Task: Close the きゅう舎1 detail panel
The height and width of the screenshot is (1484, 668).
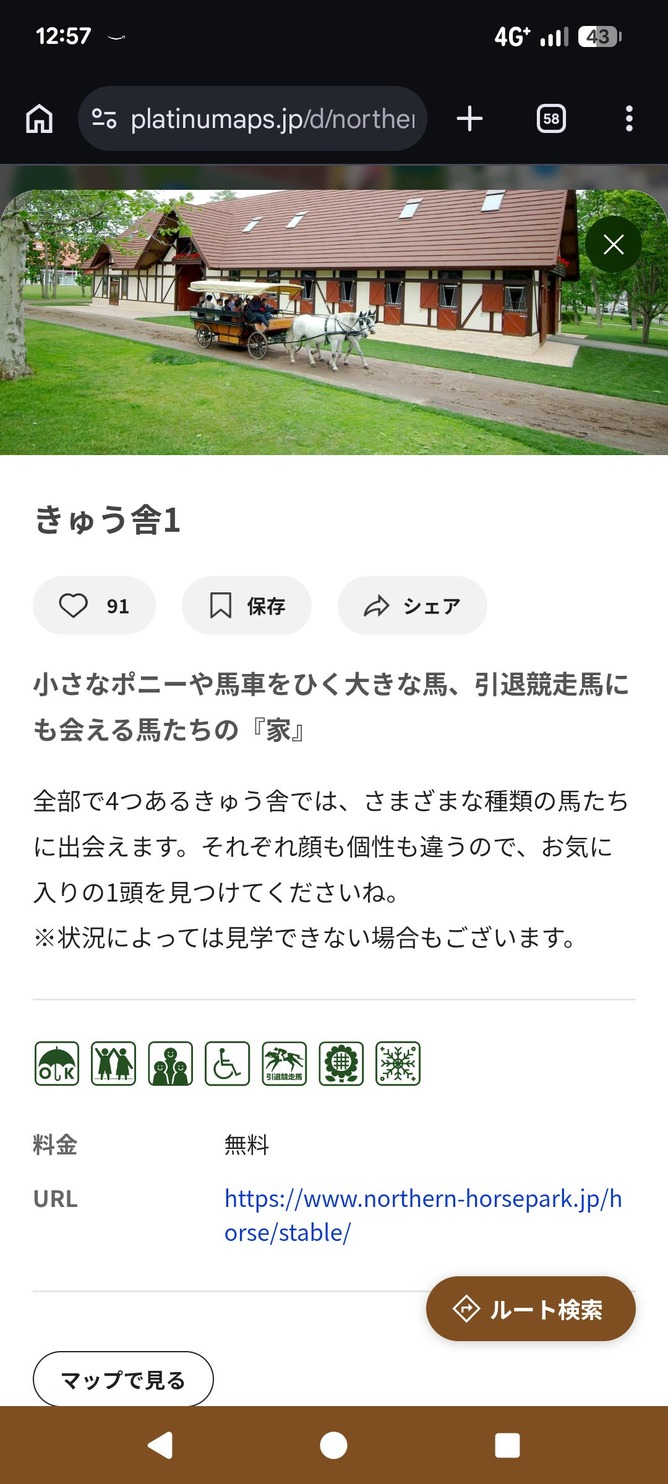Action: tap(613, 245)
